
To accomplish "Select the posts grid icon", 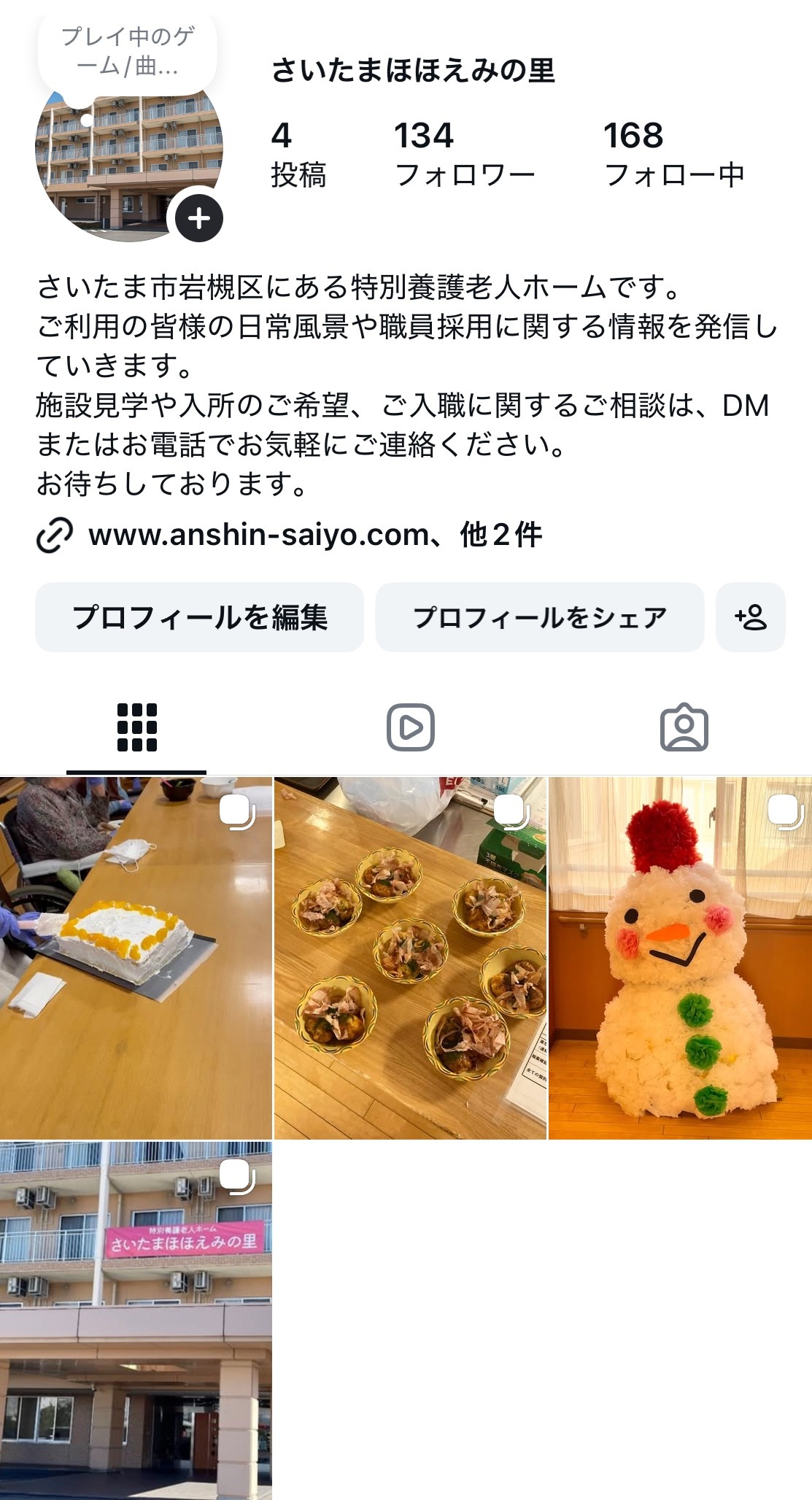I will [x=136, y=726].
